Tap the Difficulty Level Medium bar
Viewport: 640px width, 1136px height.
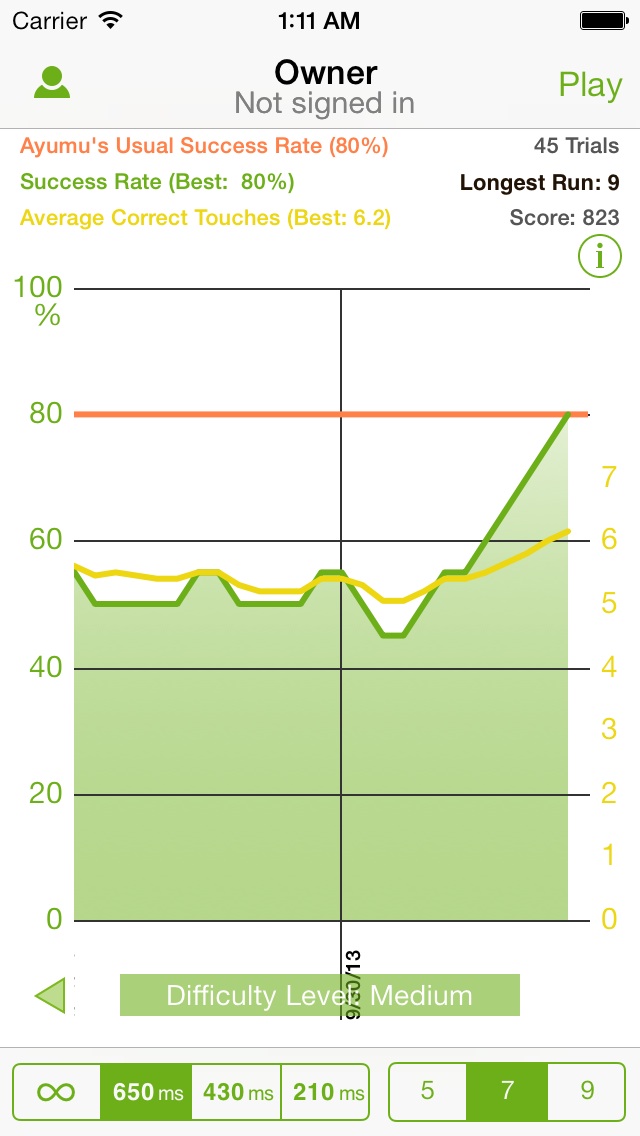pyautogui.click(x=319, y=995)
